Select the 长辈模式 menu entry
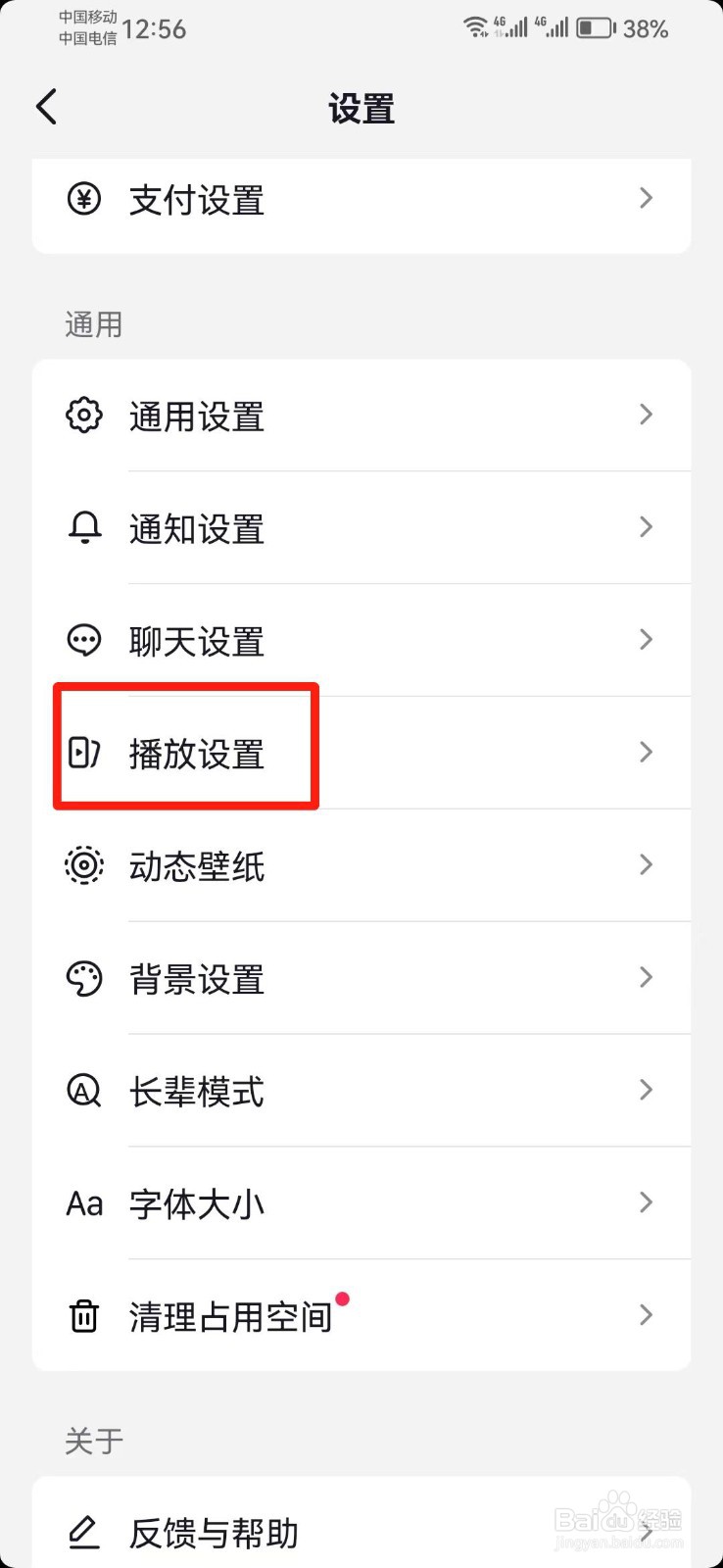 pyautogui.click(x=196, y=1090)
